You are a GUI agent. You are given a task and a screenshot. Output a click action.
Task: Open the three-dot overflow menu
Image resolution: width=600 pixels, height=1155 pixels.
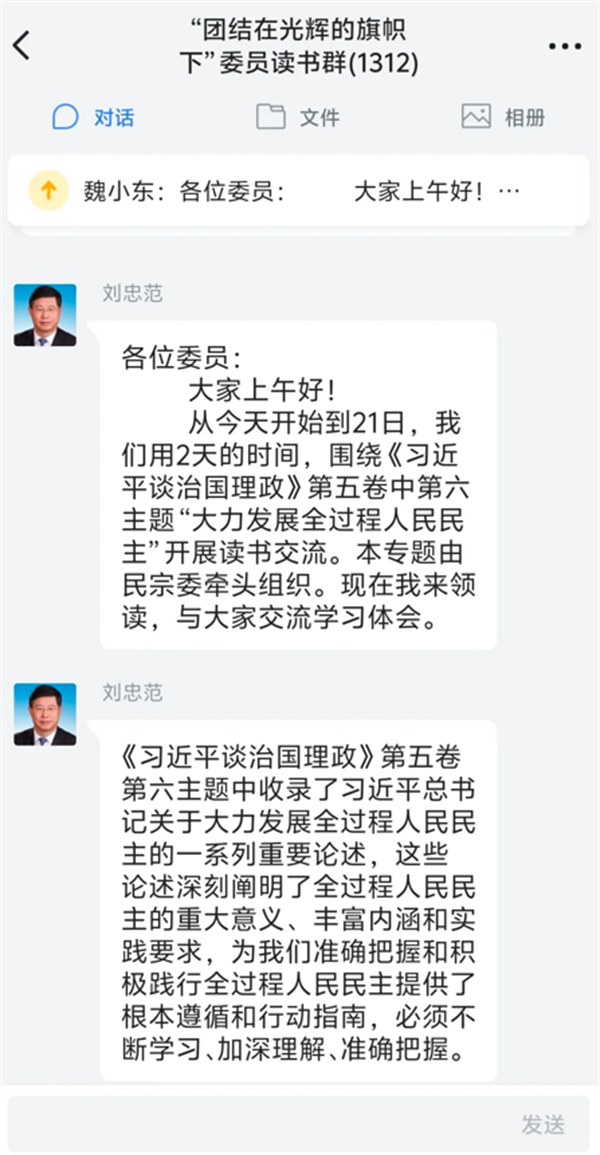565,46
